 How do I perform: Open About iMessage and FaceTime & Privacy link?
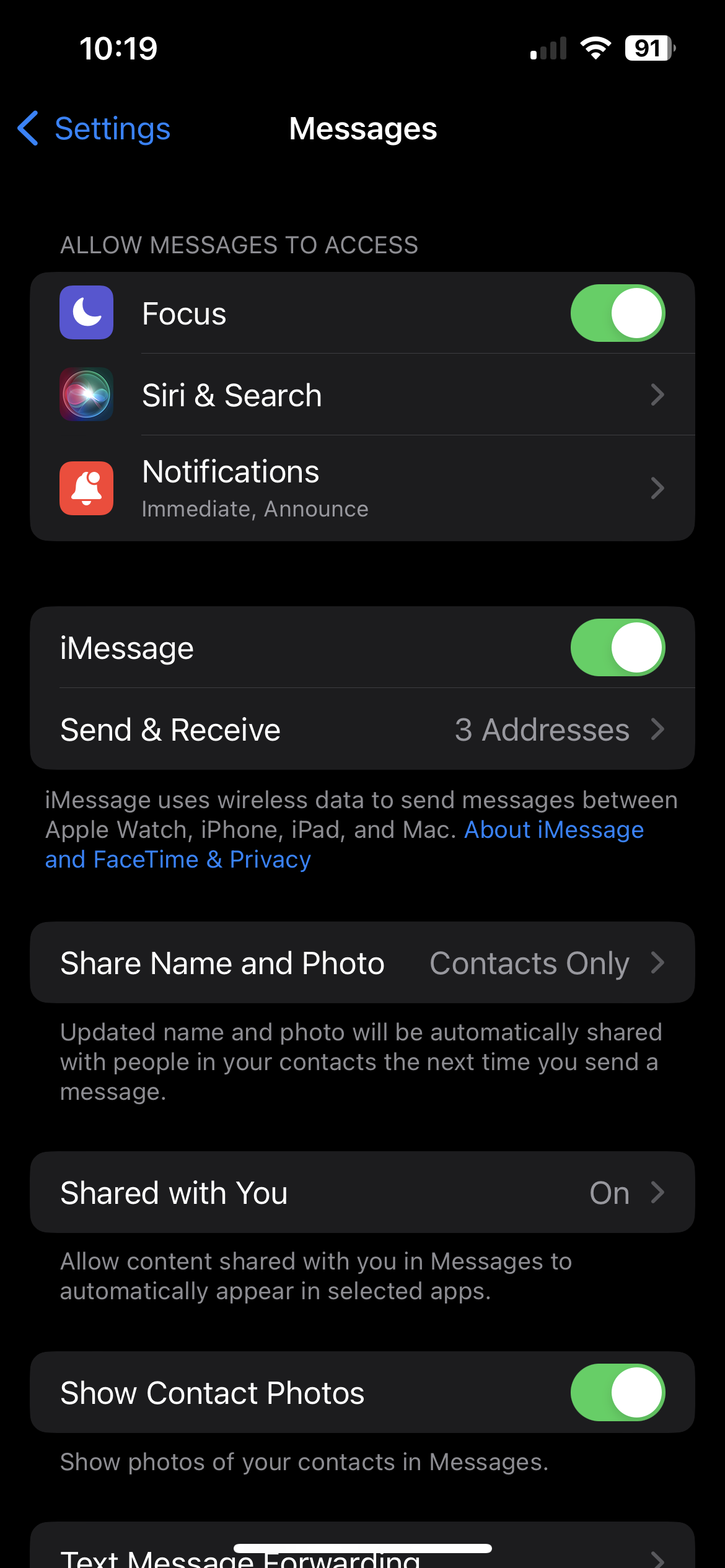(x=553, y=830)
